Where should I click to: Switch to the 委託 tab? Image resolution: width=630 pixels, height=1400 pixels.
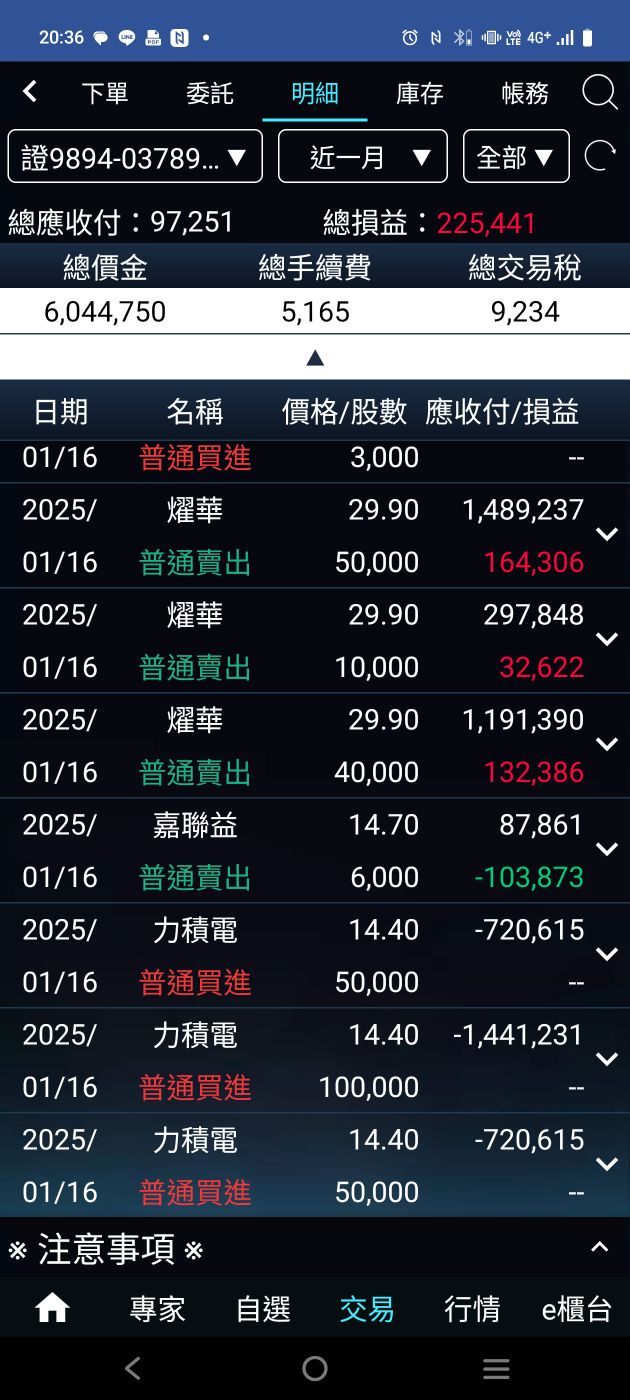tap(210, 93)
